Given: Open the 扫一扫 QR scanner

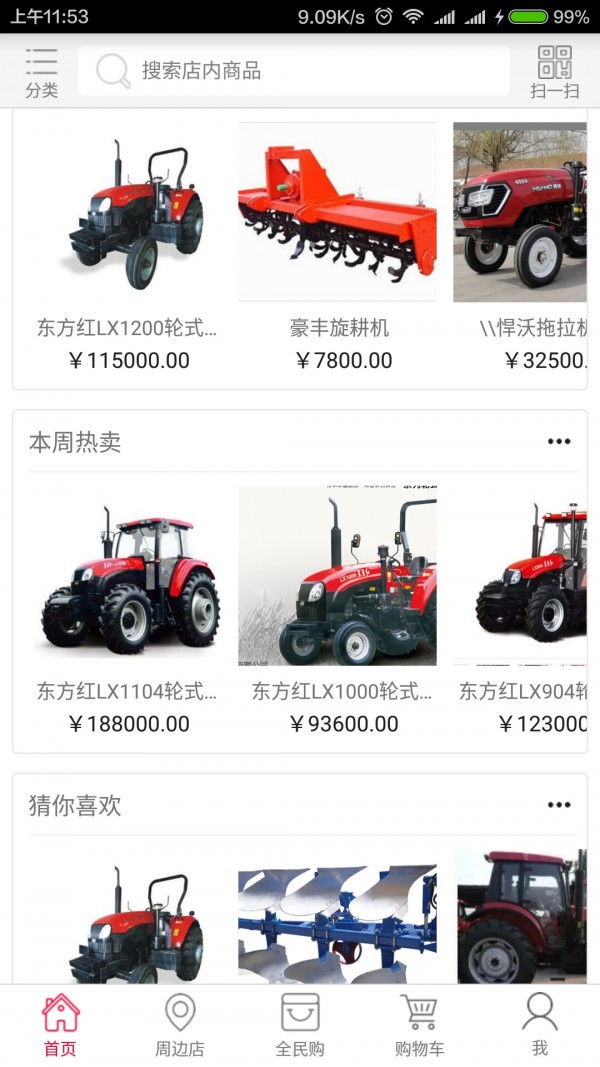Looking at the screenshot, I should click(x=554, y=72).
